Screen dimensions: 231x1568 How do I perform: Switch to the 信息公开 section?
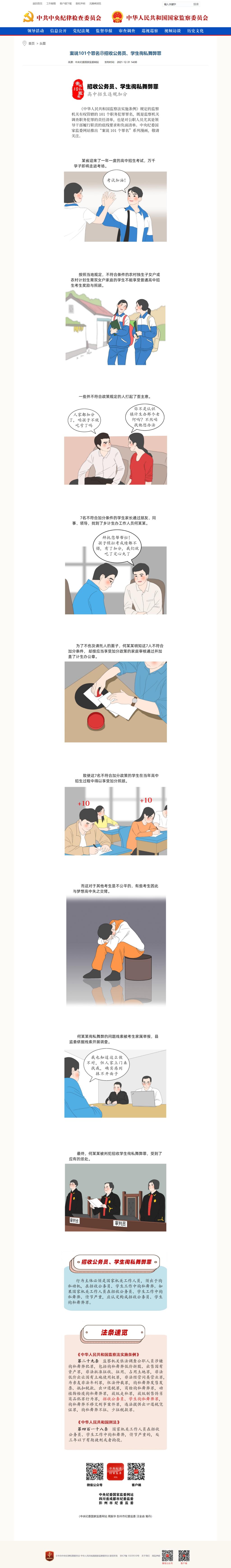coord(58,31)
